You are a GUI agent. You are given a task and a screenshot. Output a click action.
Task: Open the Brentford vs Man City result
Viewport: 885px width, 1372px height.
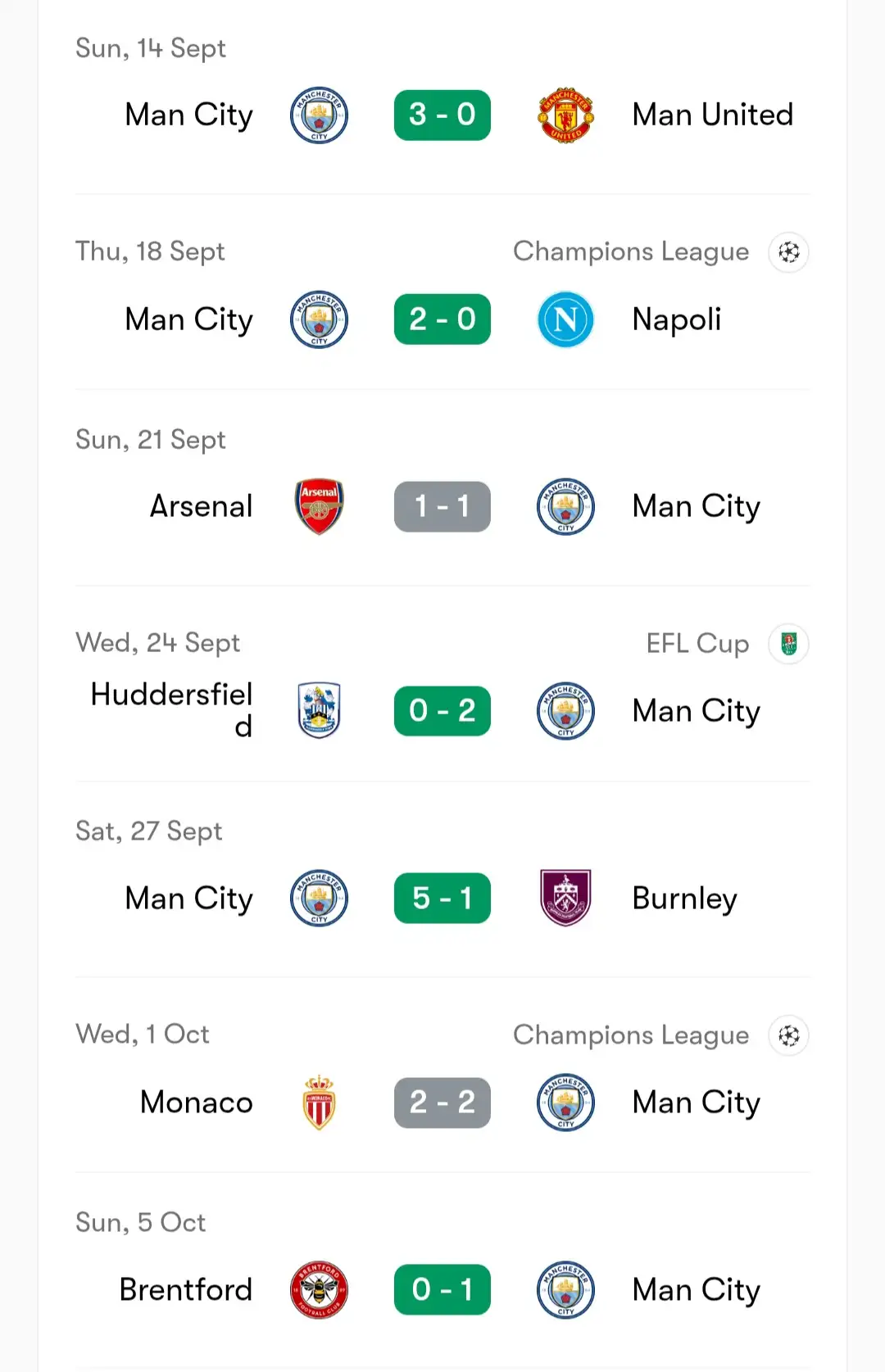(442, 1289)
